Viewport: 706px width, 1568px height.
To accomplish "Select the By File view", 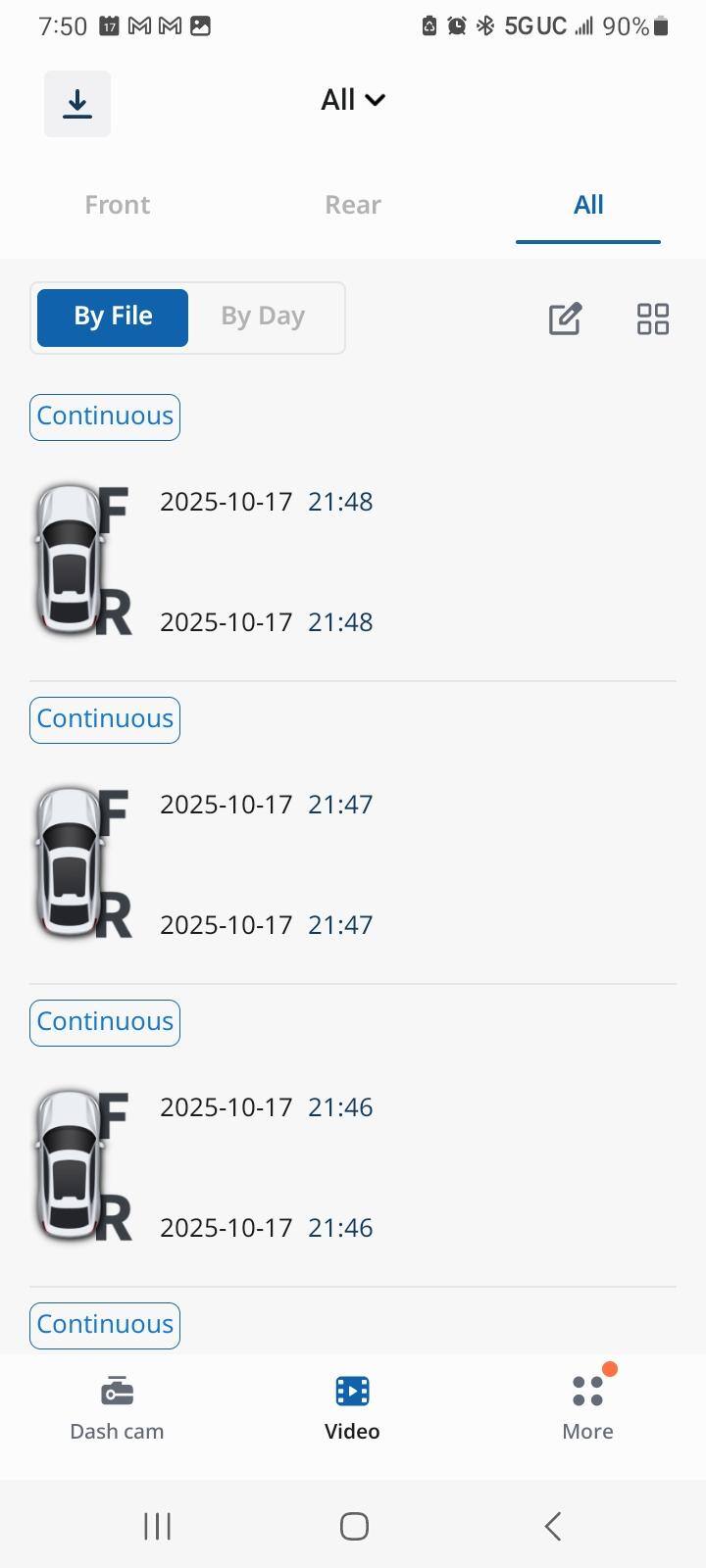I will tap(113, 318).
